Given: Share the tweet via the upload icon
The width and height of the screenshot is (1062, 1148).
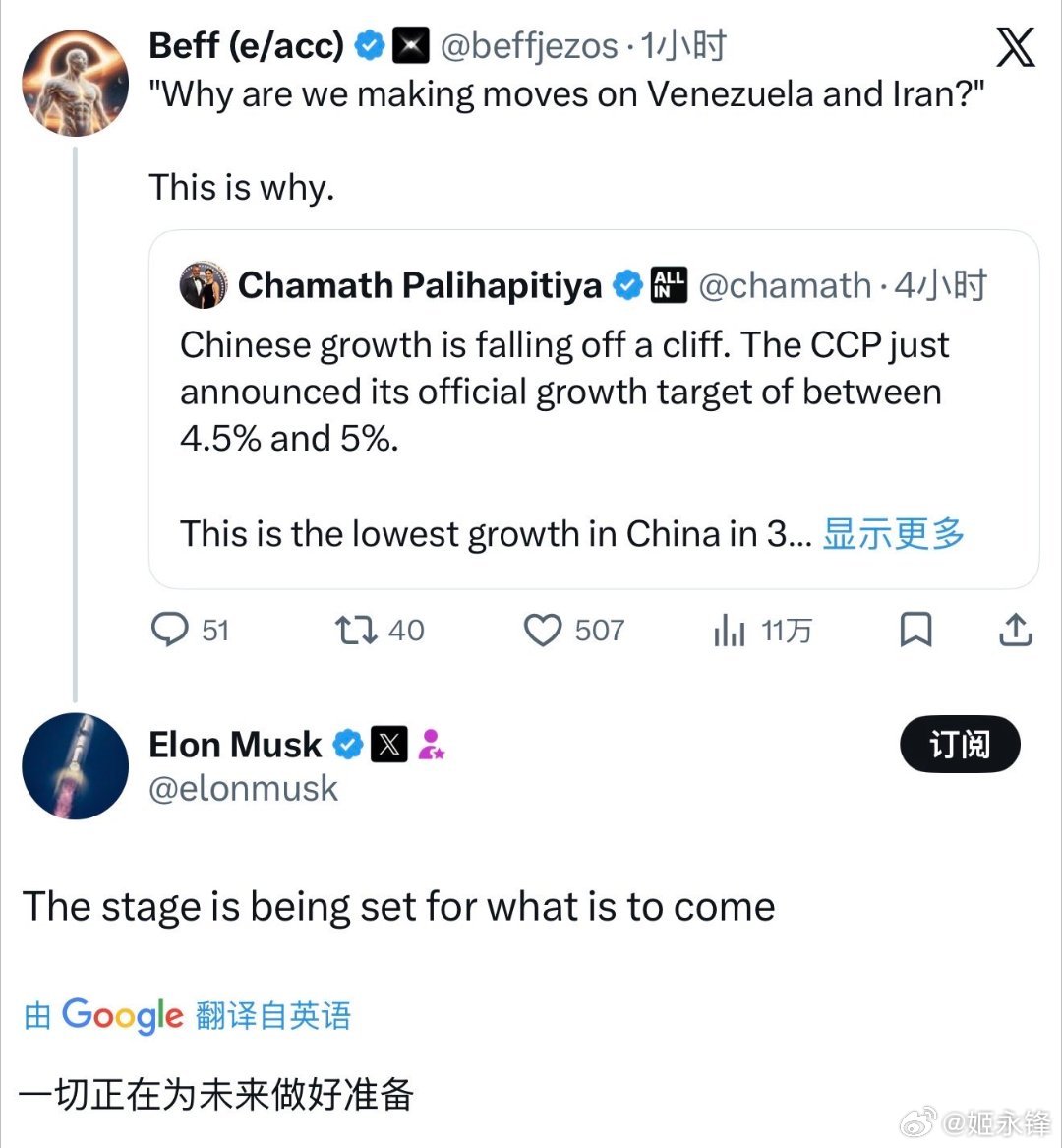Looking at the screenshot, I should click(1015, 631).
